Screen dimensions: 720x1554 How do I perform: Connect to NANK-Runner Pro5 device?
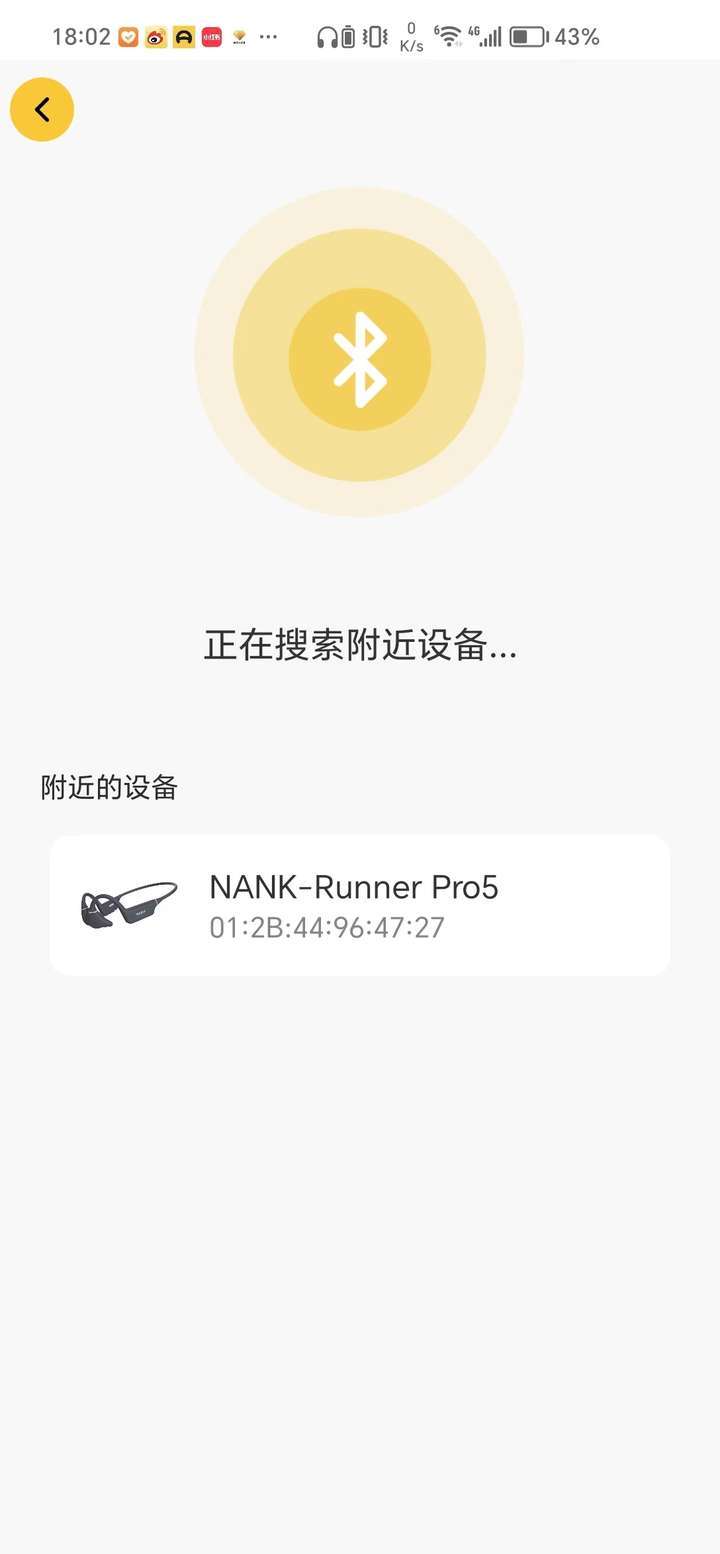(360, 903)
